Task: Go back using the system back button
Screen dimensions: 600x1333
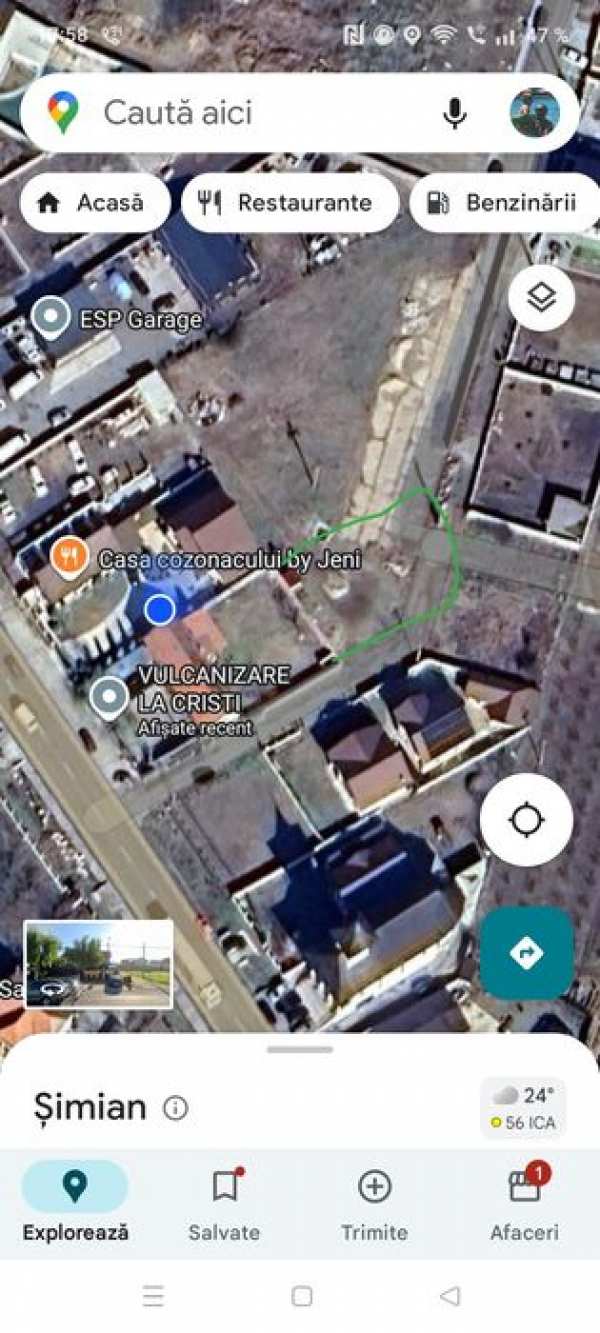Action: (x=449, y=1296)
